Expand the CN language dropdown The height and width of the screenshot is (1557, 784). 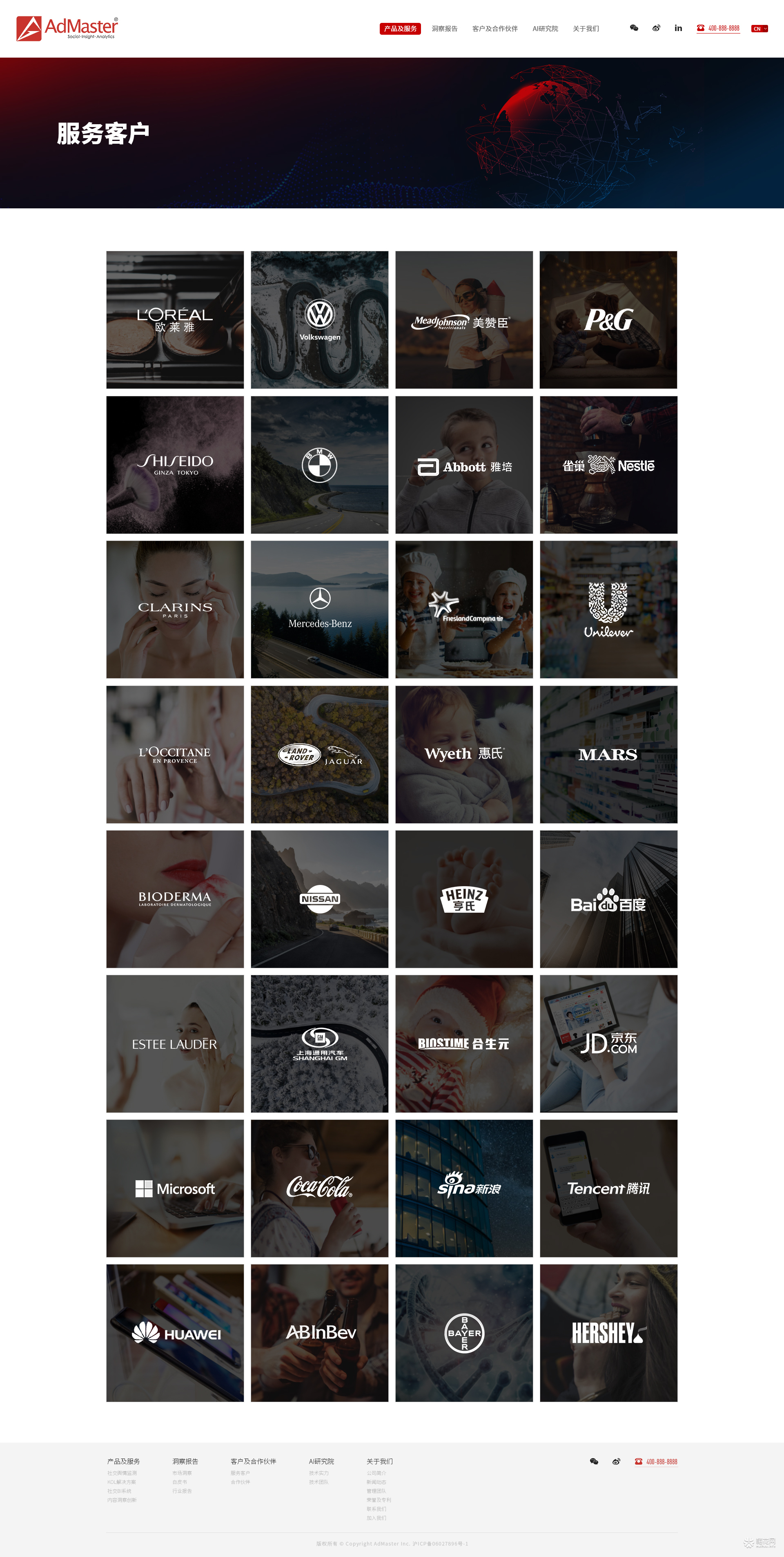pyautogui.click(x=759, y=29)
